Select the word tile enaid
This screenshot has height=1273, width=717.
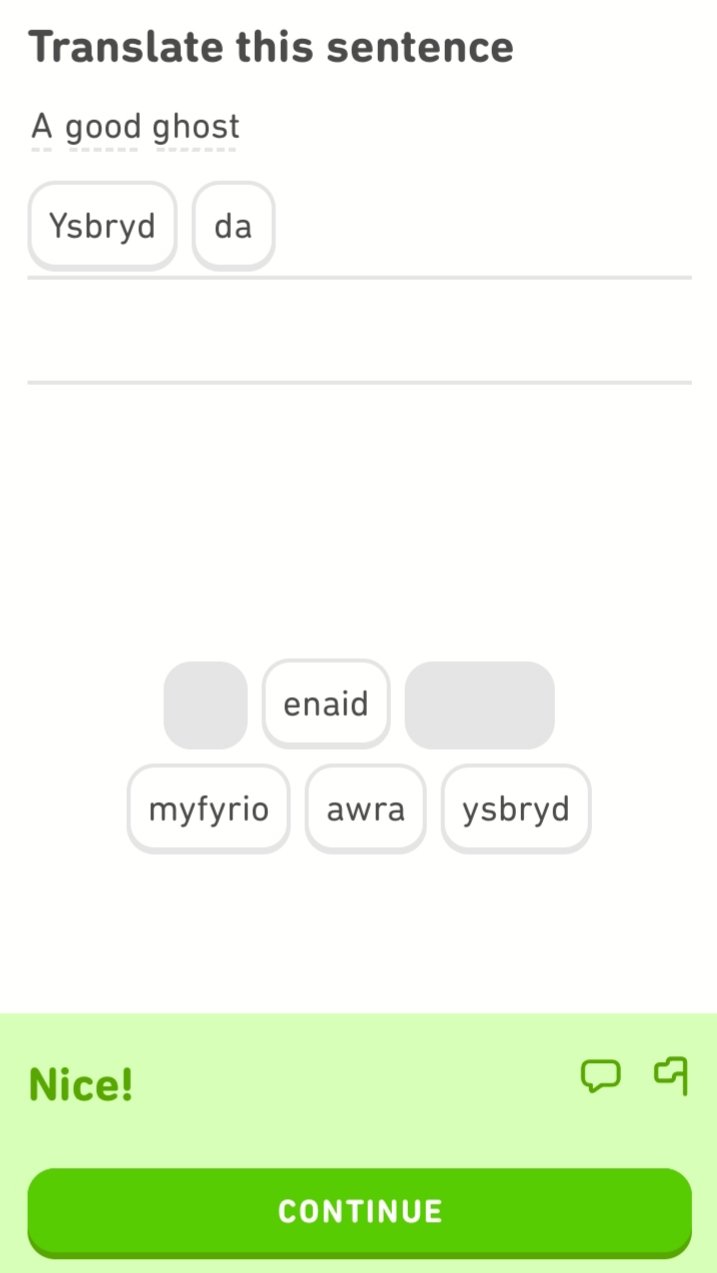326,704
